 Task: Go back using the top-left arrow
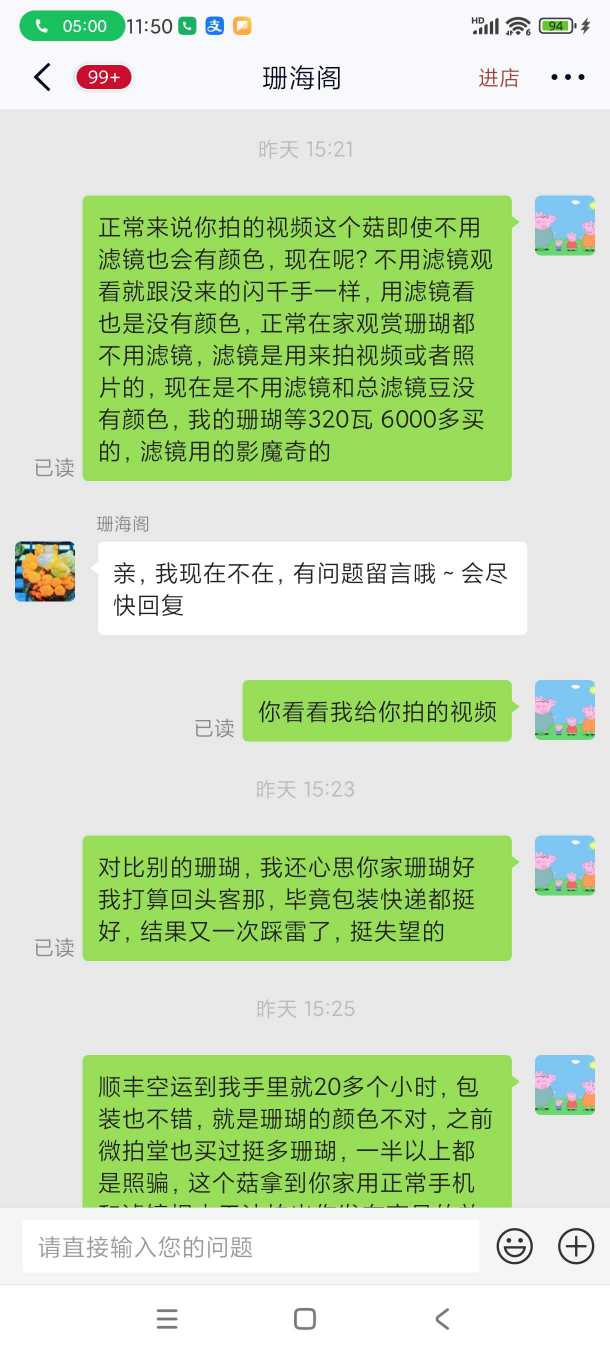click(42, 78)
